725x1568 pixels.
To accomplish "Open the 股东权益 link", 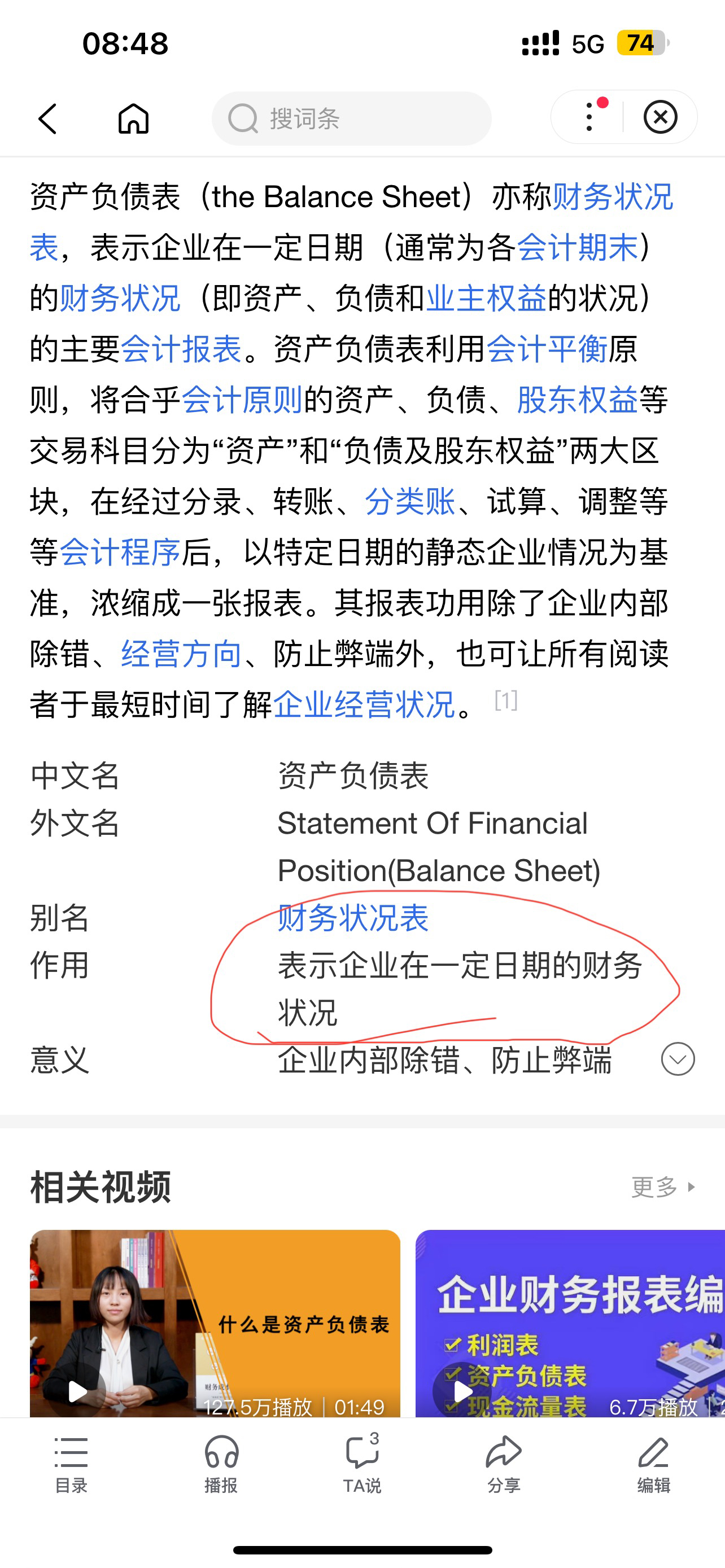I will (x=576, y=401).
